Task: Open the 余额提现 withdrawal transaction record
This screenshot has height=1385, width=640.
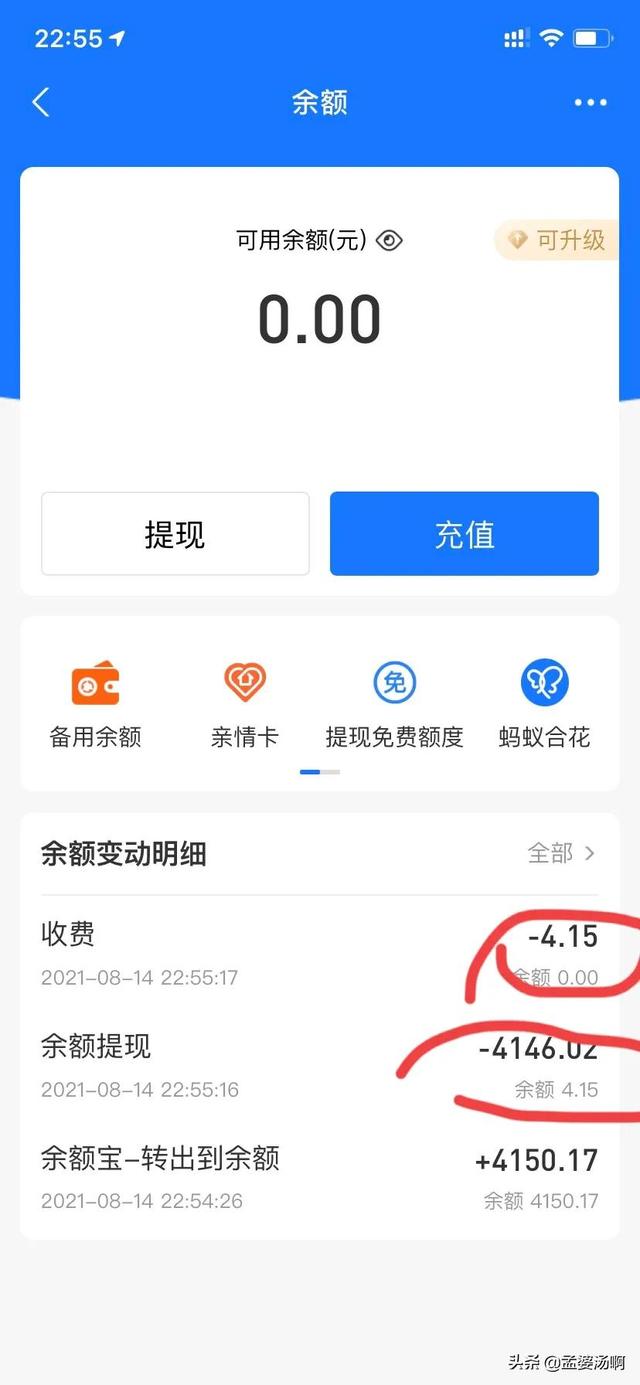Action: point(320,1065)
